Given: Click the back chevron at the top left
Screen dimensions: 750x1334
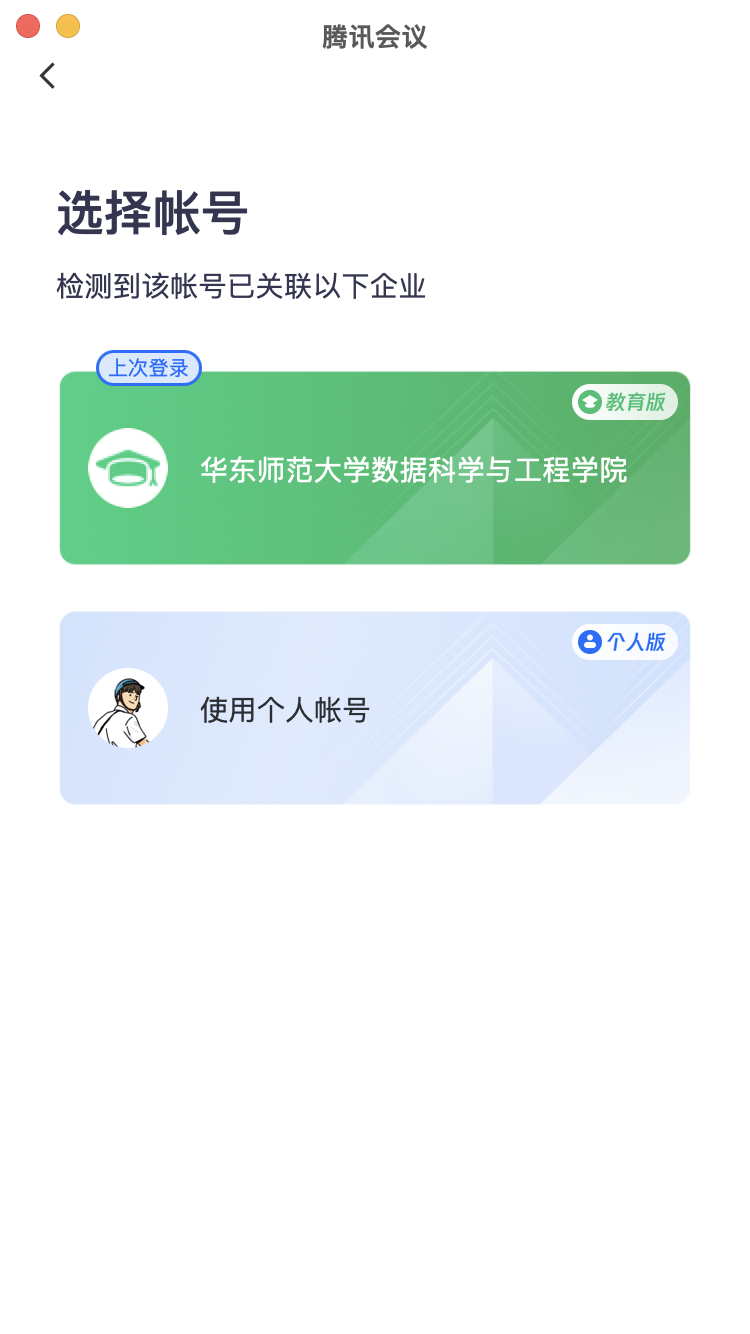Looking at the screenshot, I should pos(47,76).
